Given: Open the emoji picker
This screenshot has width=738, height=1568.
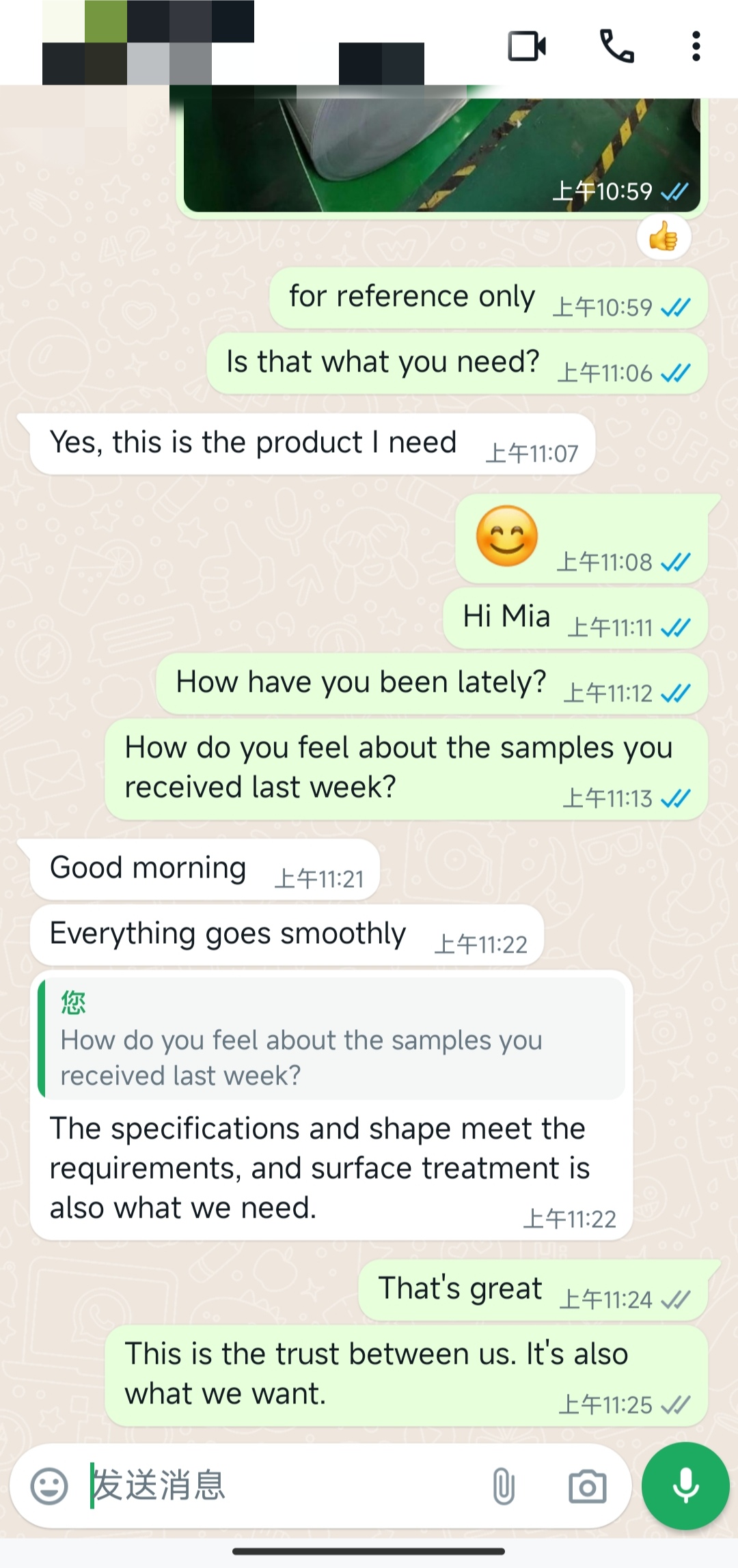Looking at the screenshot, I should coord(49,1486).
